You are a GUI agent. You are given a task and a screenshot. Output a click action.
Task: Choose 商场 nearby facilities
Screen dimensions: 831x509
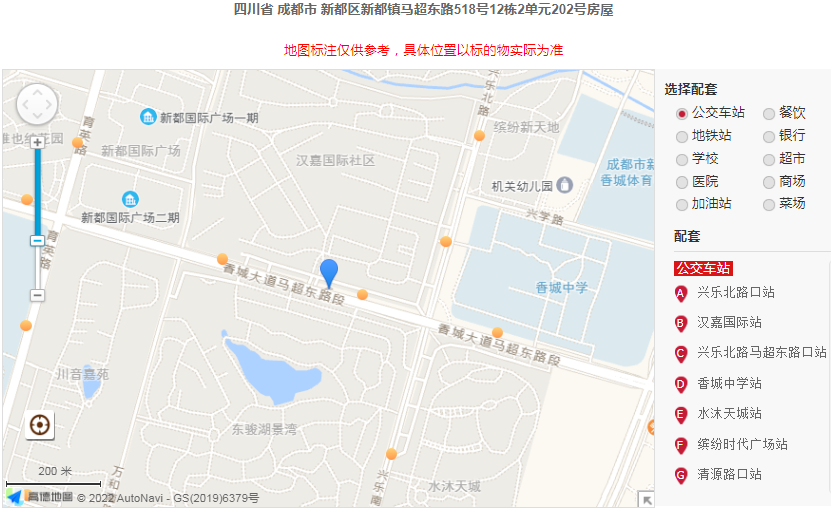pyautogui.click(x=769, y=182)
